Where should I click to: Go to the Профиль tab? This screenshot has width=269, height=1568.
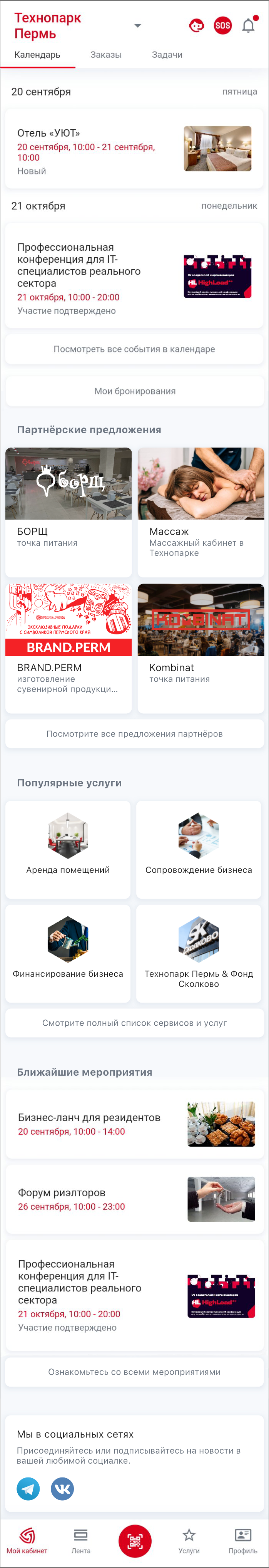[243, 1542]
